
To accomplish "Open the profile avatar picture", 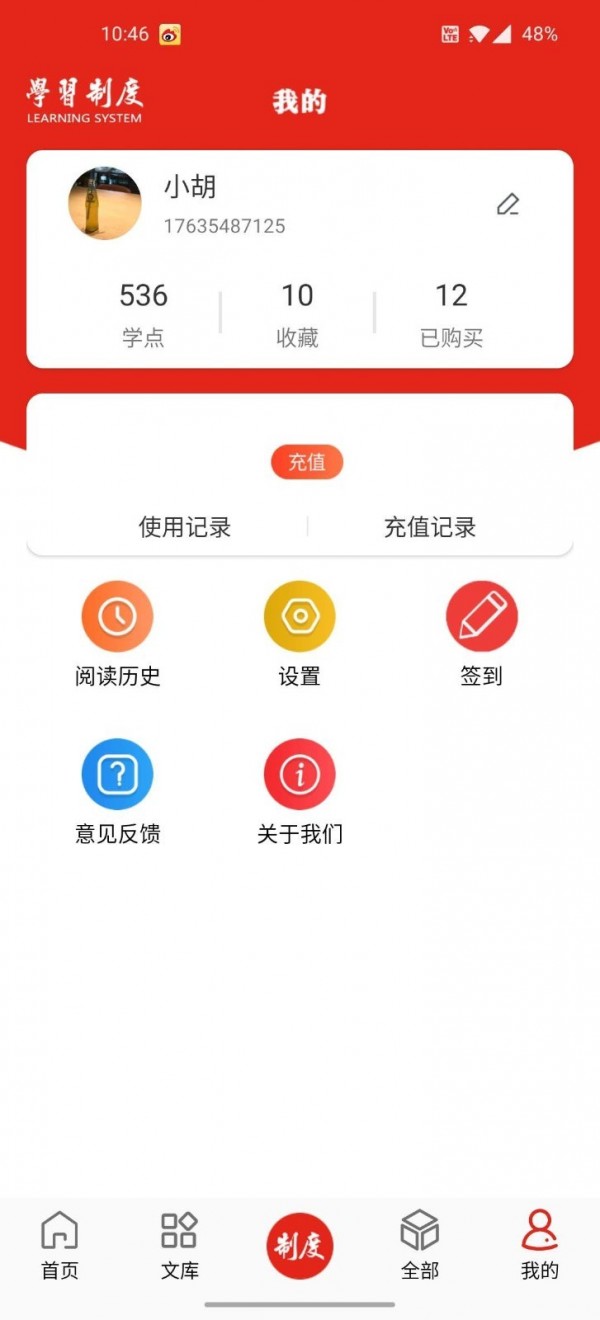I will click(105, 203).
